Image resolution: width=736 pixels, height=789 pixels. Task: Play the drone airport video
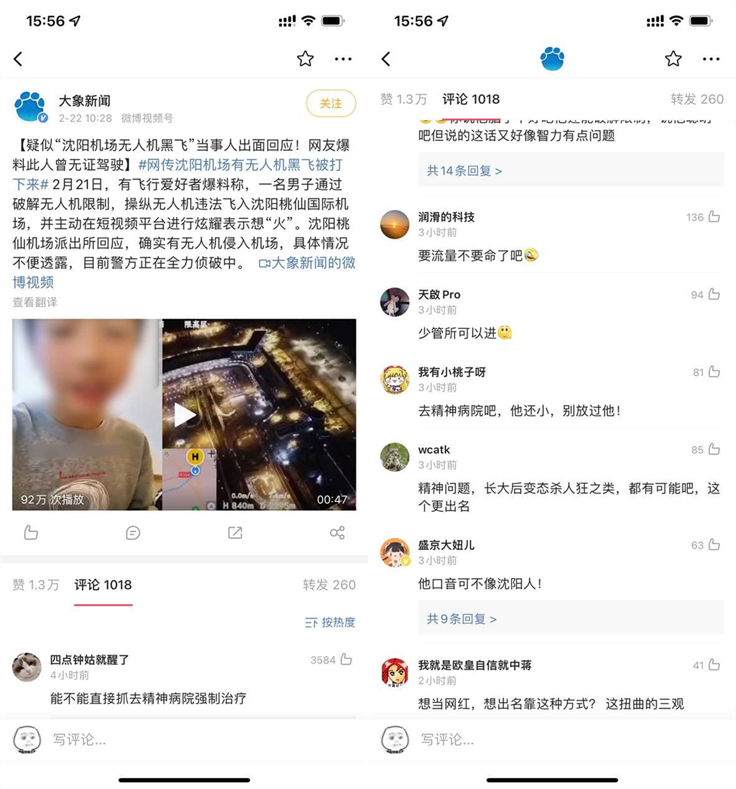184,414
